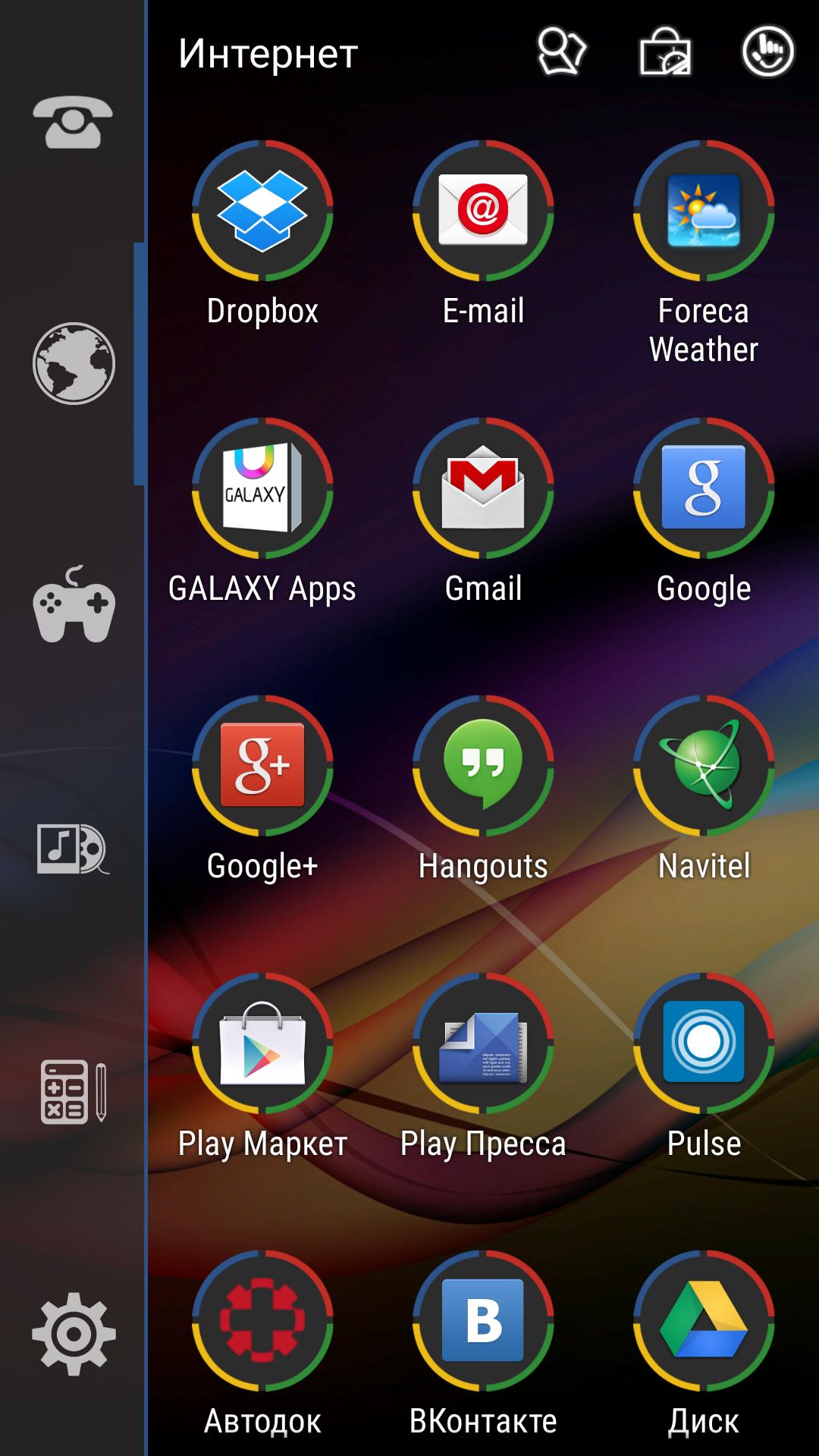
Task: Open the Dropbox app
Action: pyautogui.click(x=262, y=211)
